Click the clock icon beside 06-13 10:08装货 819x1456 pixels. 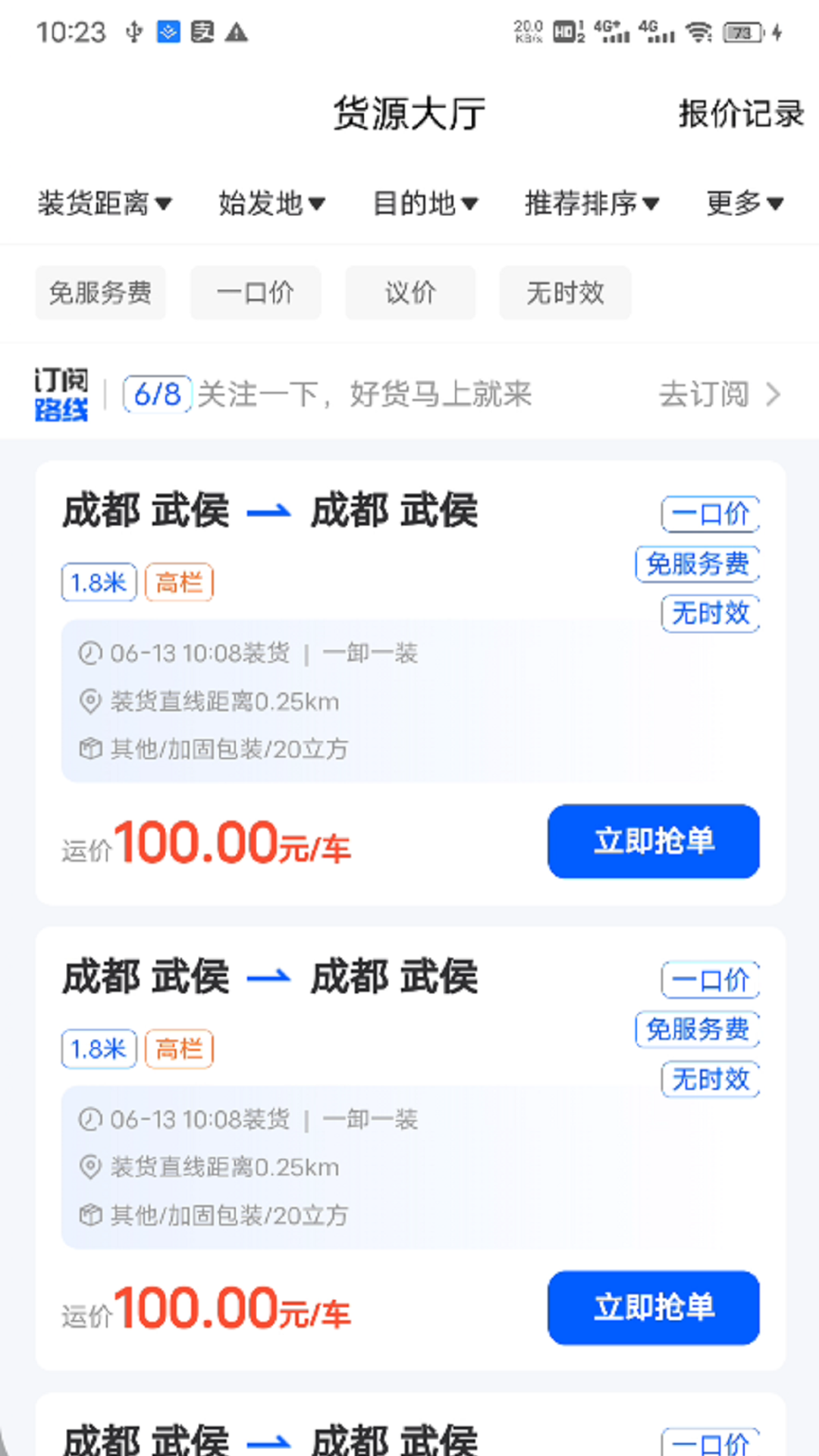coord(89,654)
